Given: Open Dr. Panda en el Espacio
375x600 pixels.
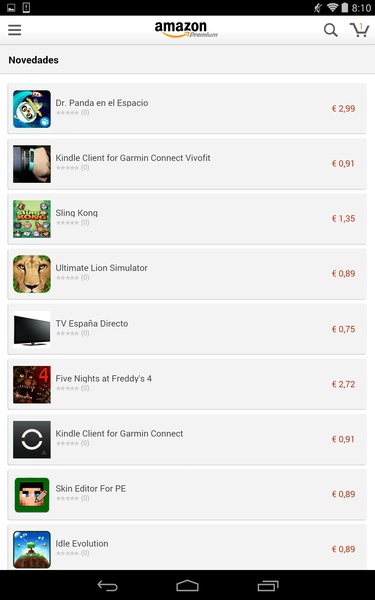Looking at the screenshot, I should [x=187, y=109].
